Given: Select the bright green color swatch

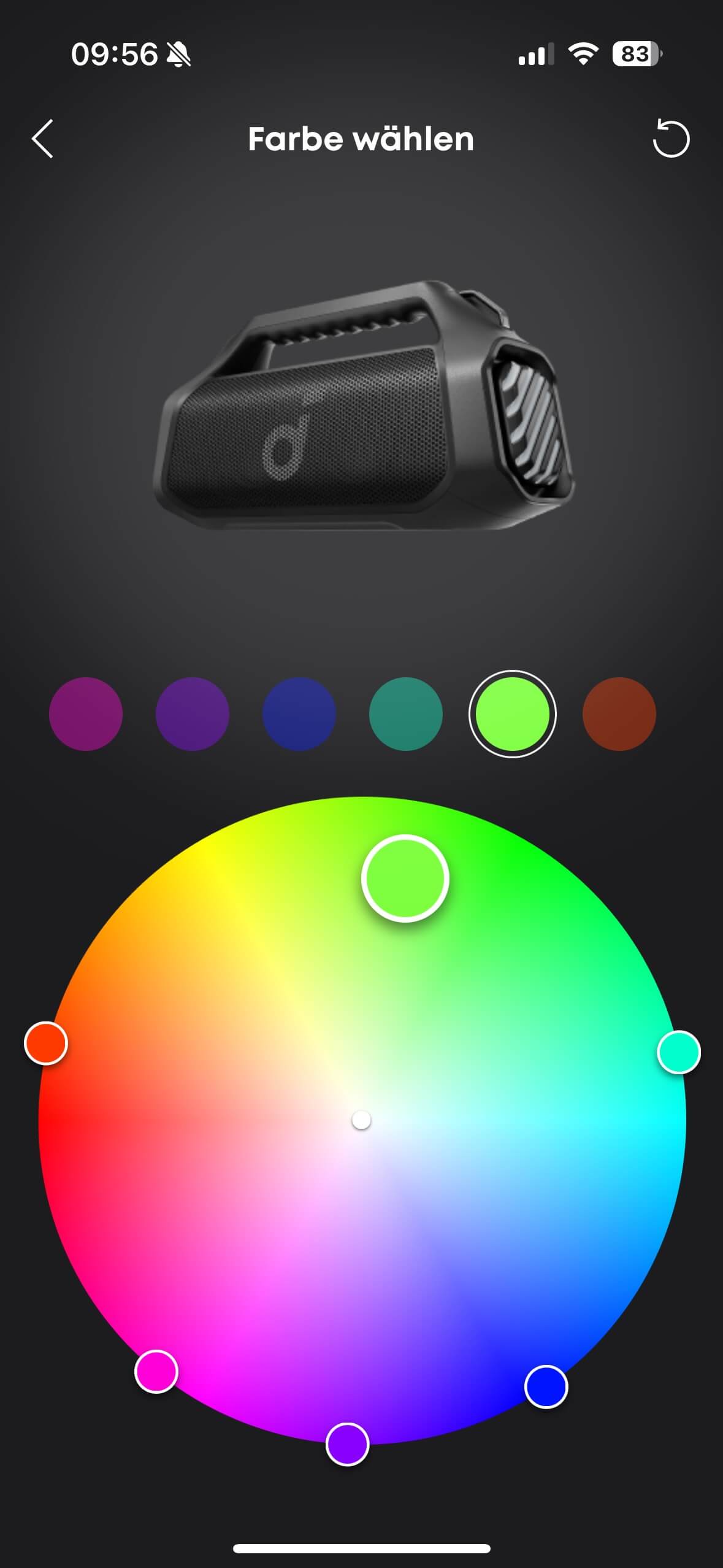Looking at the screenshot, I should pos(512,714).
